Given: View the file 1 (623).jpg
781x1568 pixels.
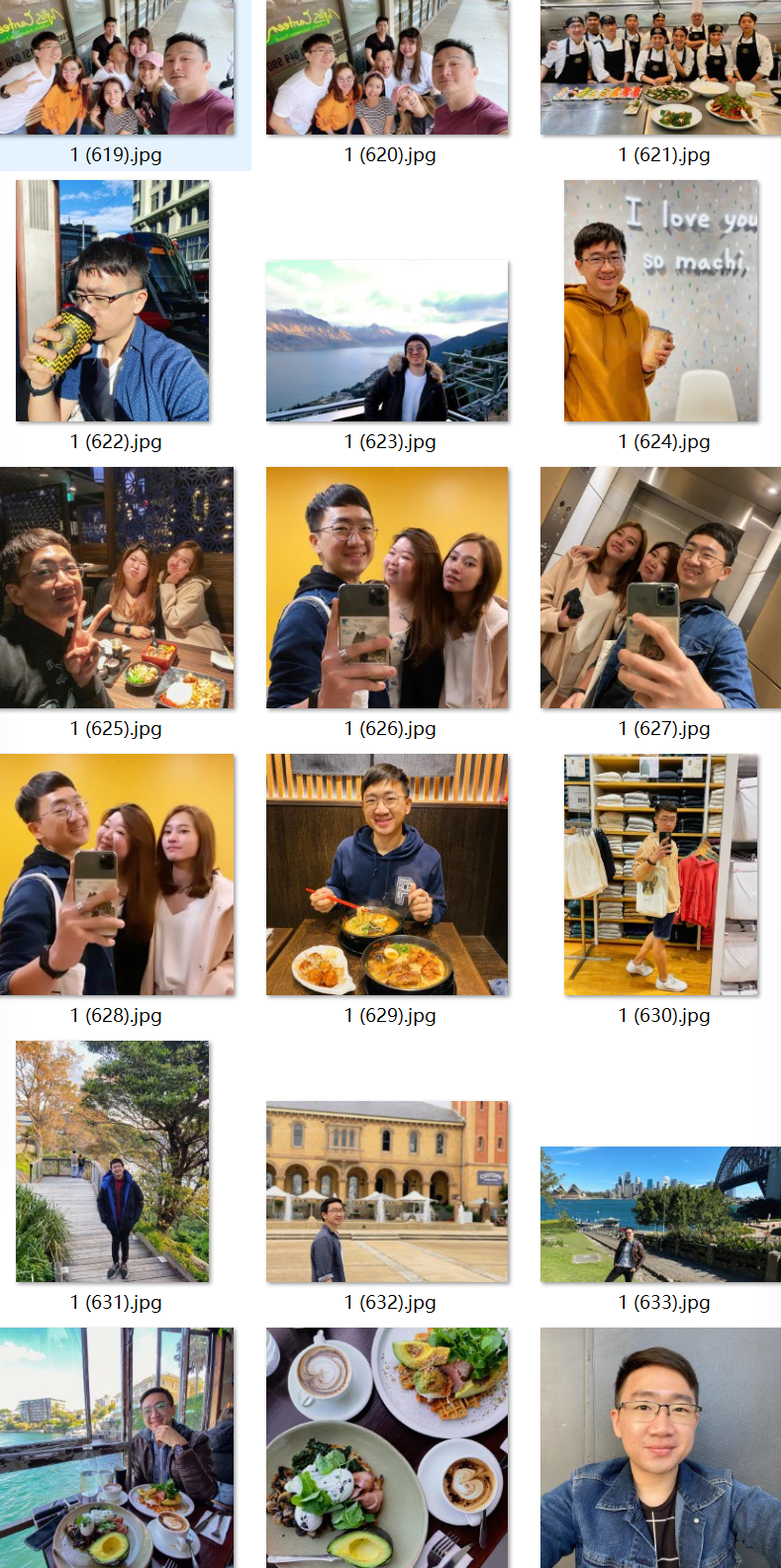Looking at the screenshot, I should pyautogui.click(x=387, y=340).
